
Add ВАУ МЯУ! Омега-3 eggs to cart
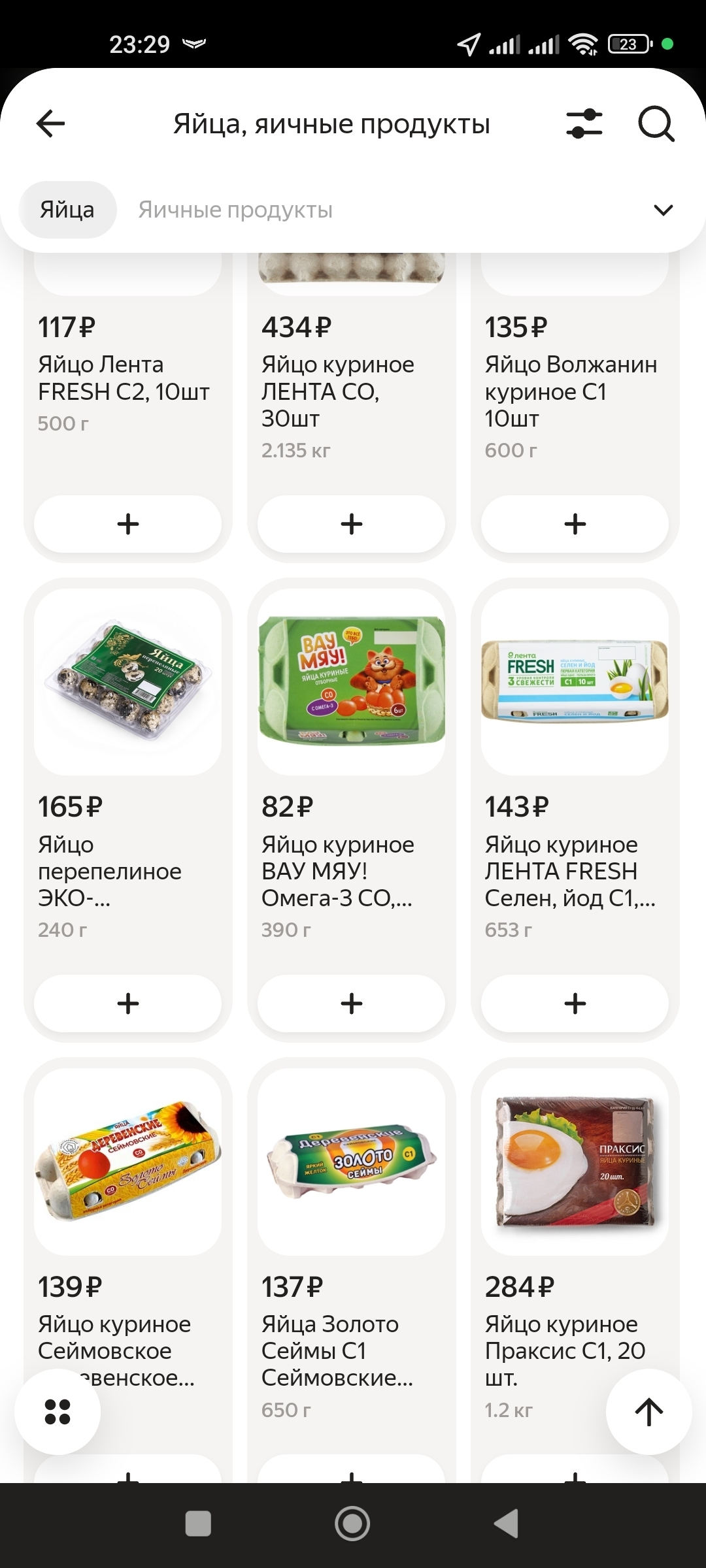tap(352, 1004)
